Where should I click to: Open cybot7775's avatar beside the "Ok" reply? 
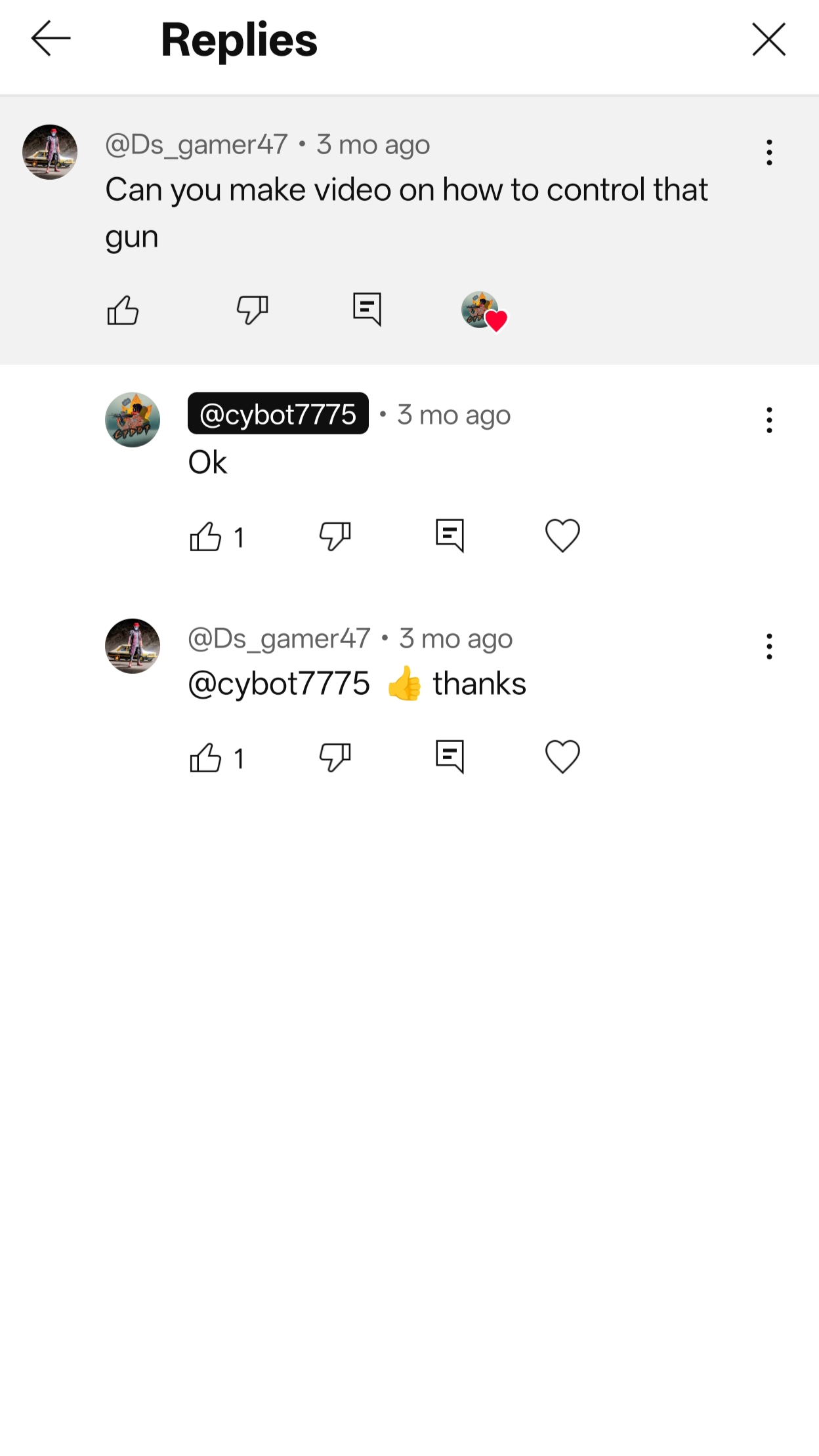tap(133, 420)
